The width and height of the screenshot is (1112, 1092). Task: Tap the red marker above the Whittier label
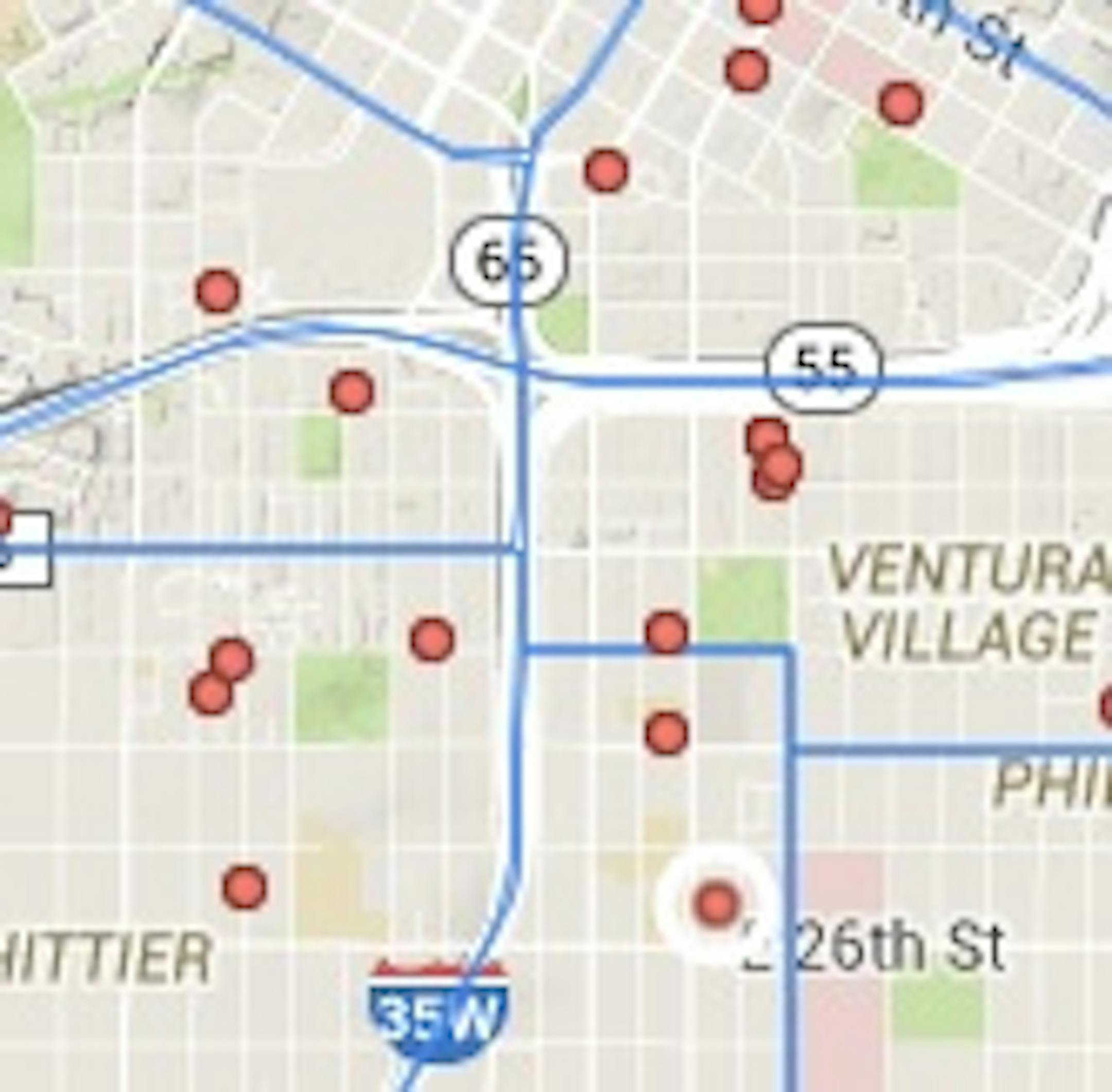coord(245,887)
